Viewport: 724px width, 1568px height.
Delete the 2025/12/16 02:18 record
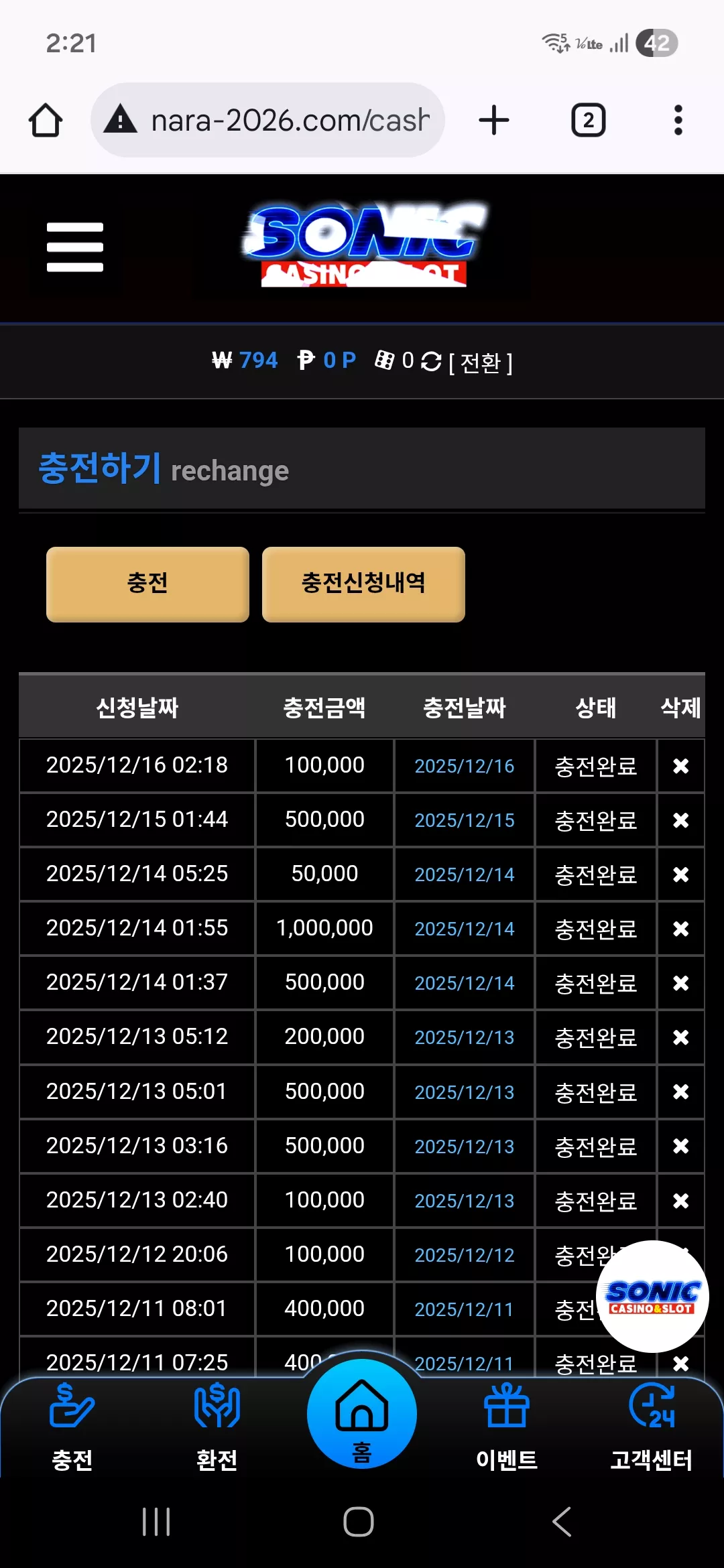[x=680, y=766]
